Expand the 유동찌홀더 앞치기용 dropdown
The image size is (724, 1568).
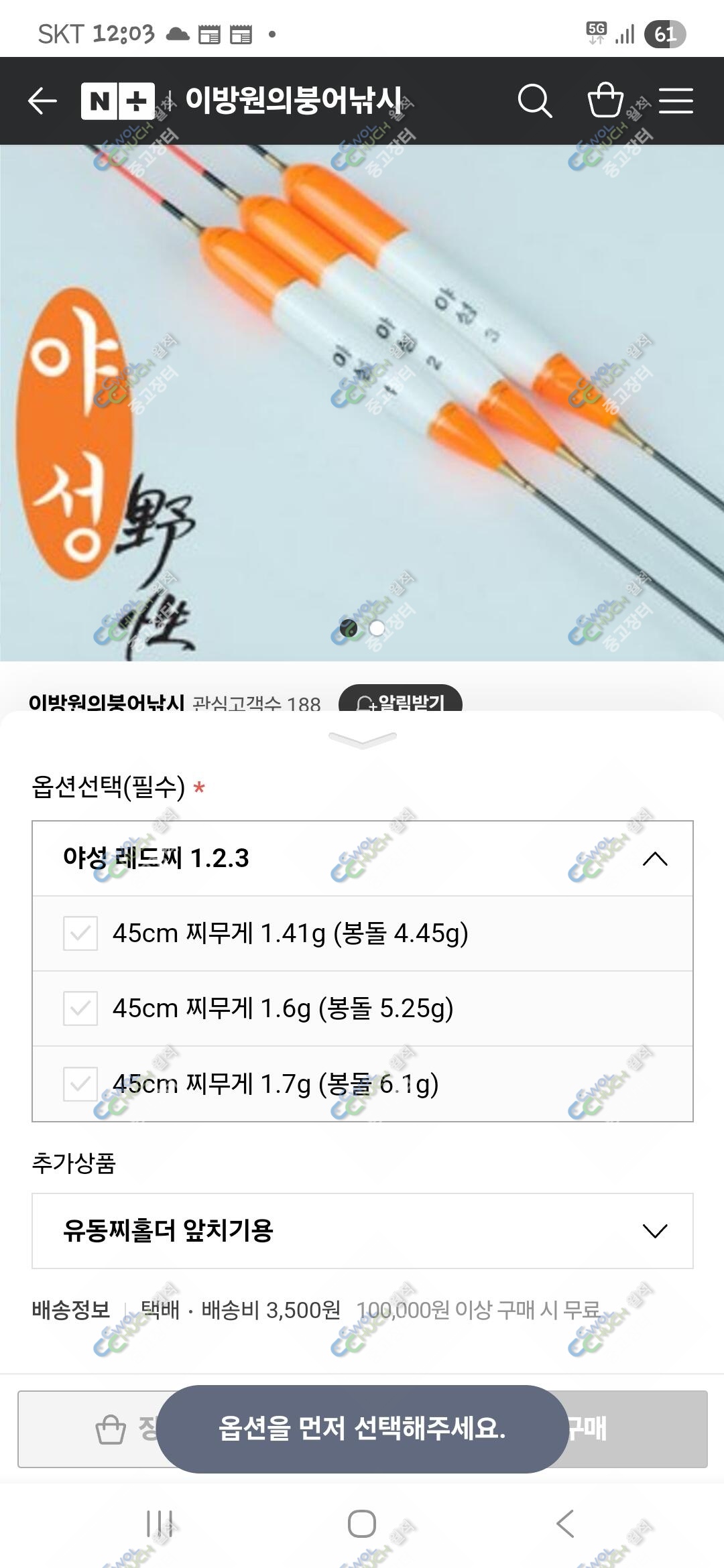pos(363,1231)
